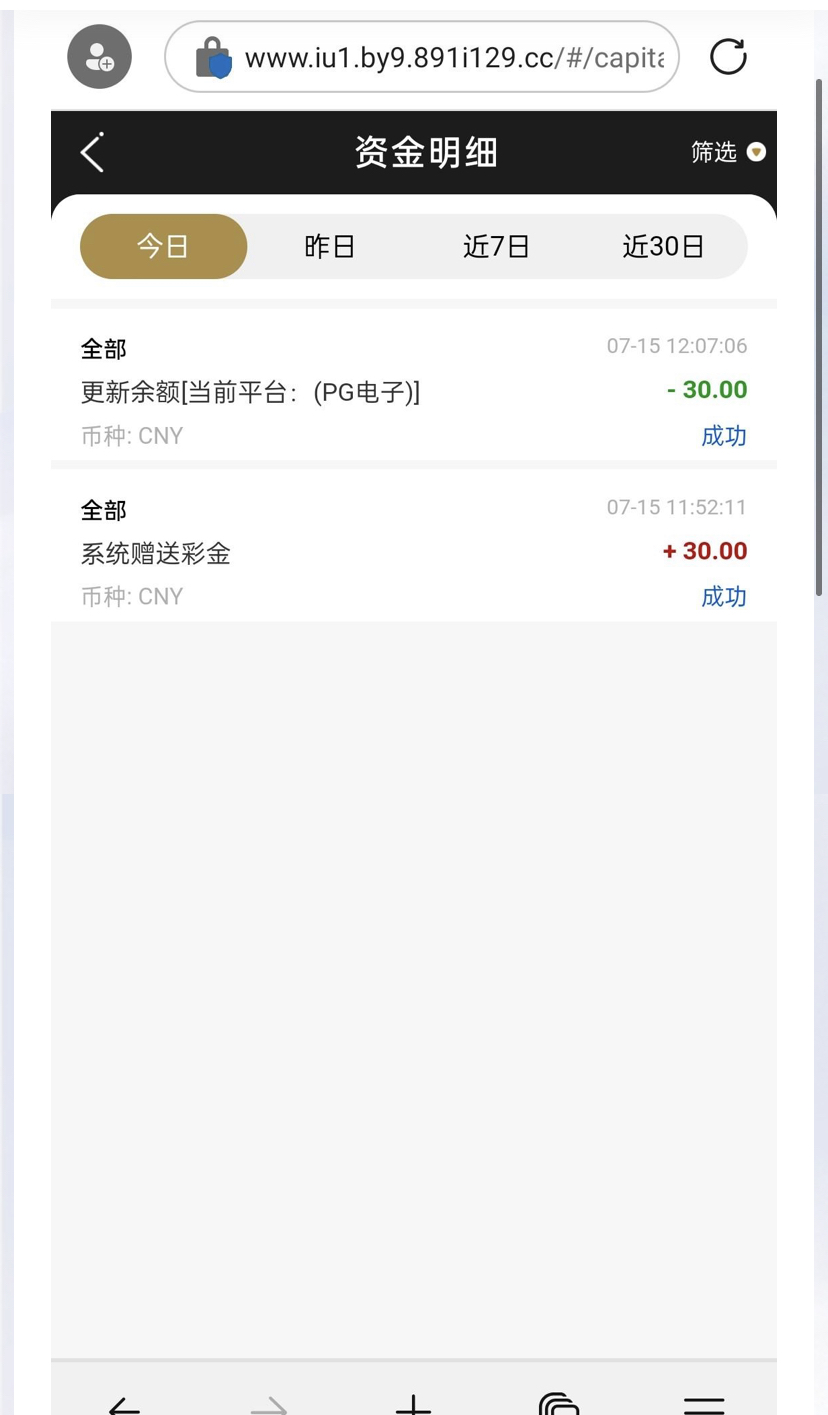Switch to the 近7日 tab

coord(496,246)
